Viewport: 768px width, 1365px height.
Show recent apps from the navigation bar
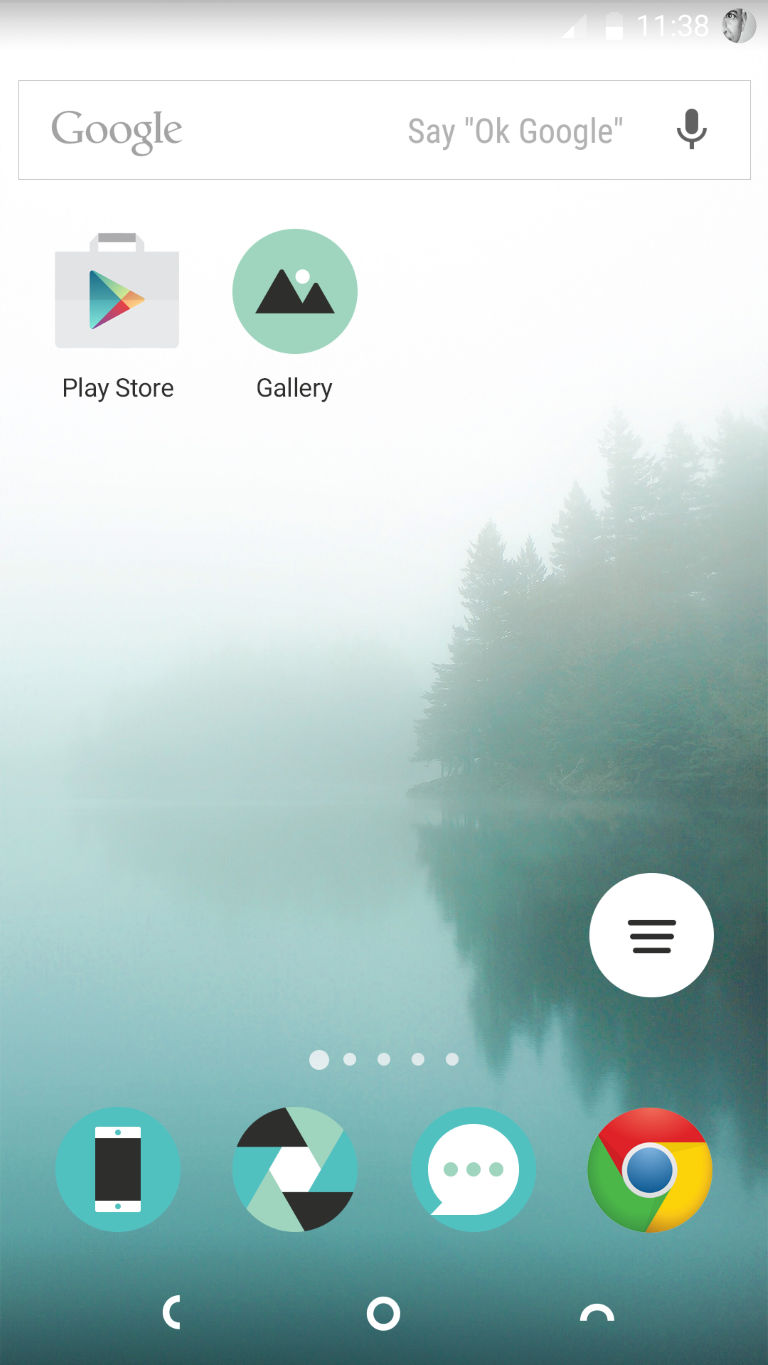pyautogui.click(x=597, y=1313)
